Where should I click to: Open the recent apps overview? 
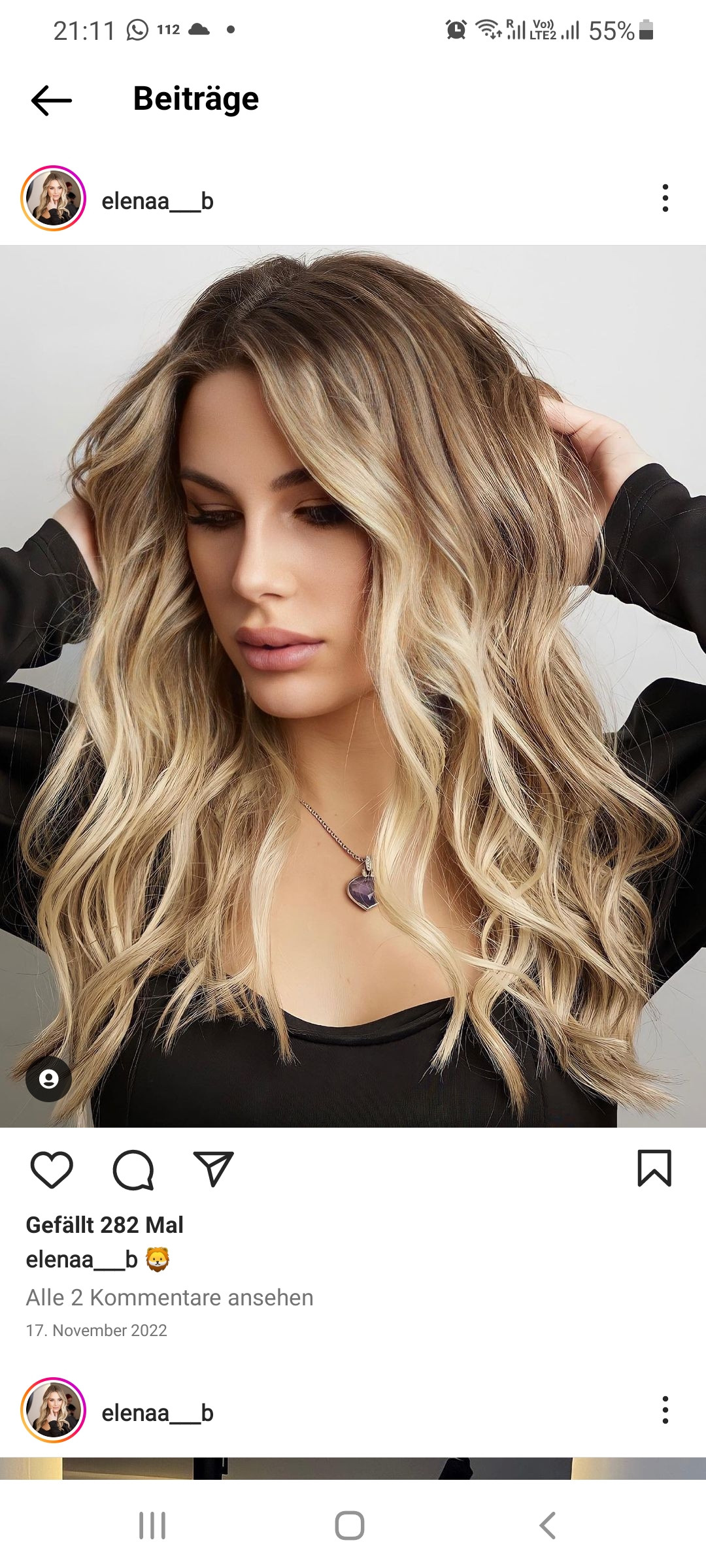pos(152,1526)
